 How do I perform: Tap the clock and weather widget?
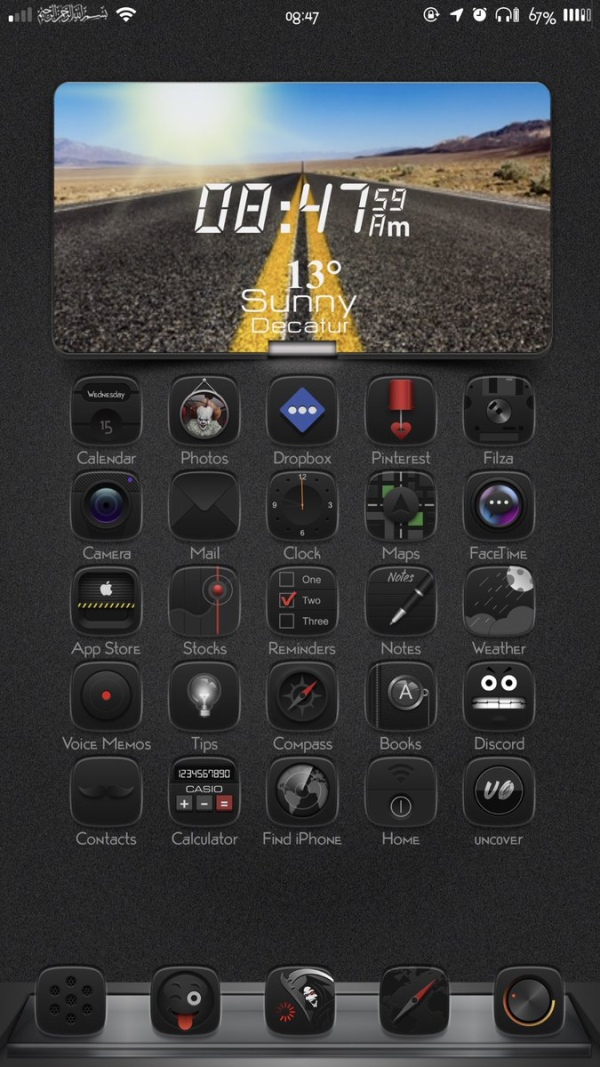pos(302,218)
